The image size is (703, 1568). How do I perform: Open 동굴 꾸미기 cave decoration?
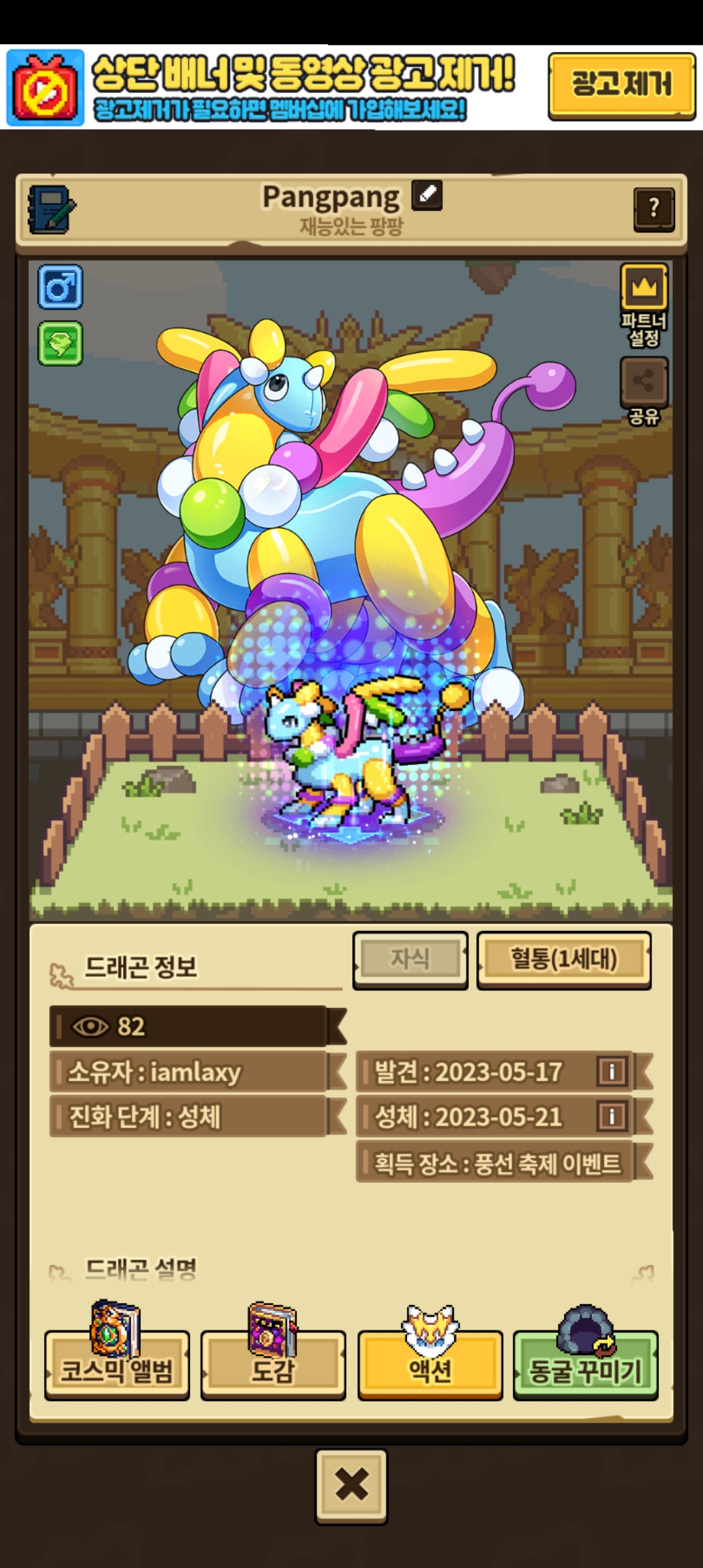point(585,1365)
